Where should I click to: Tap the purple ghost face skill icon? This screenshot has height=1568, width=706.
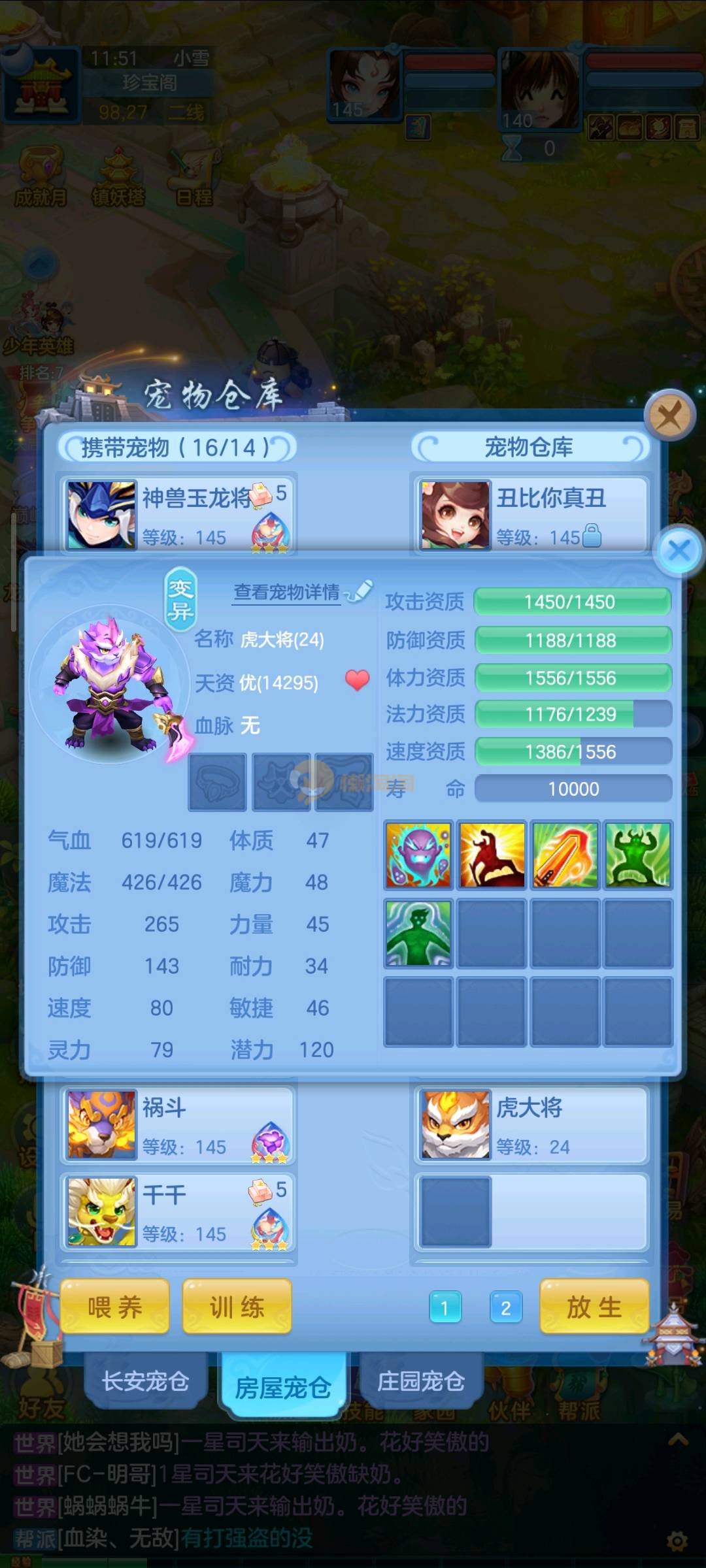pyautogui.click(x=418, y=855)
